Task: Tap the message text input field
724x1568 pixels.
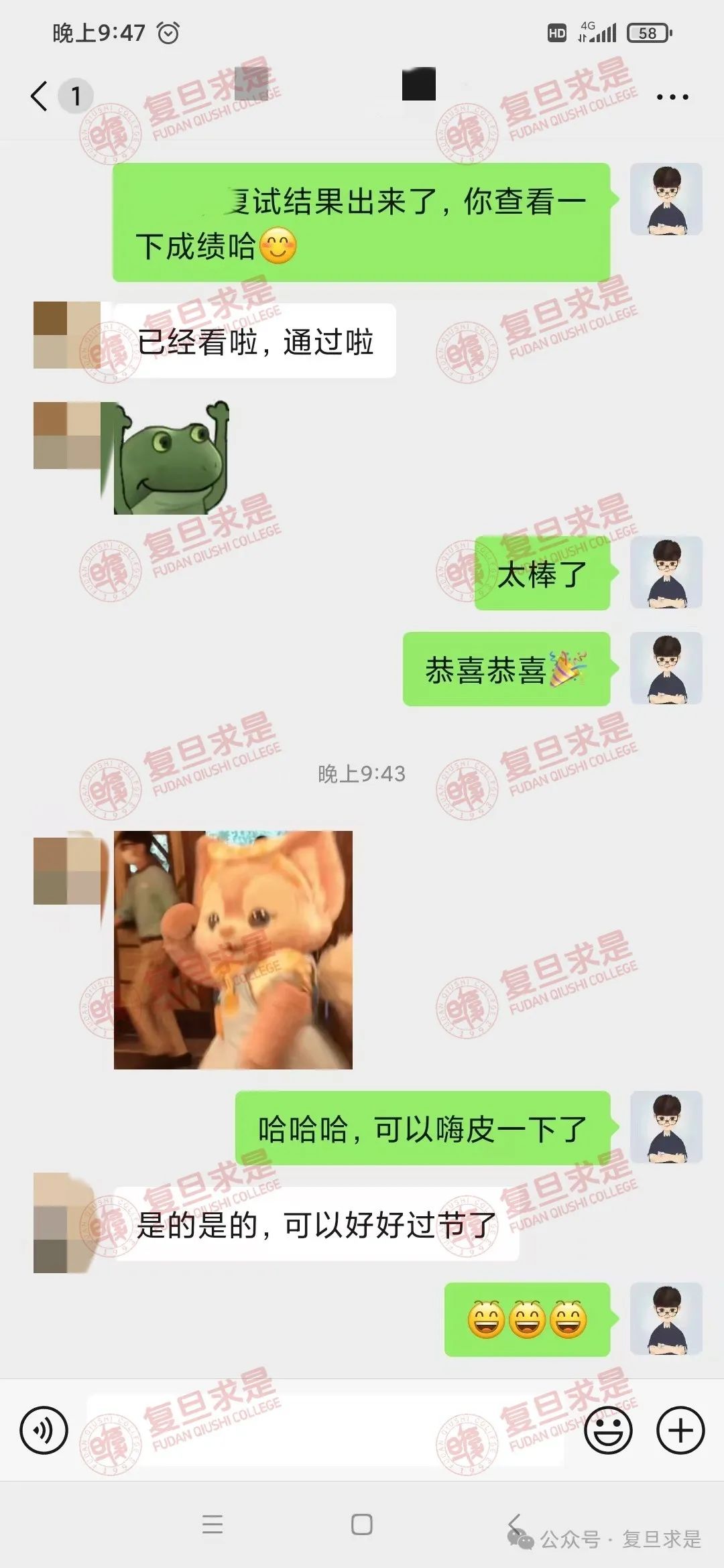Action: [x=326, y=1431]
